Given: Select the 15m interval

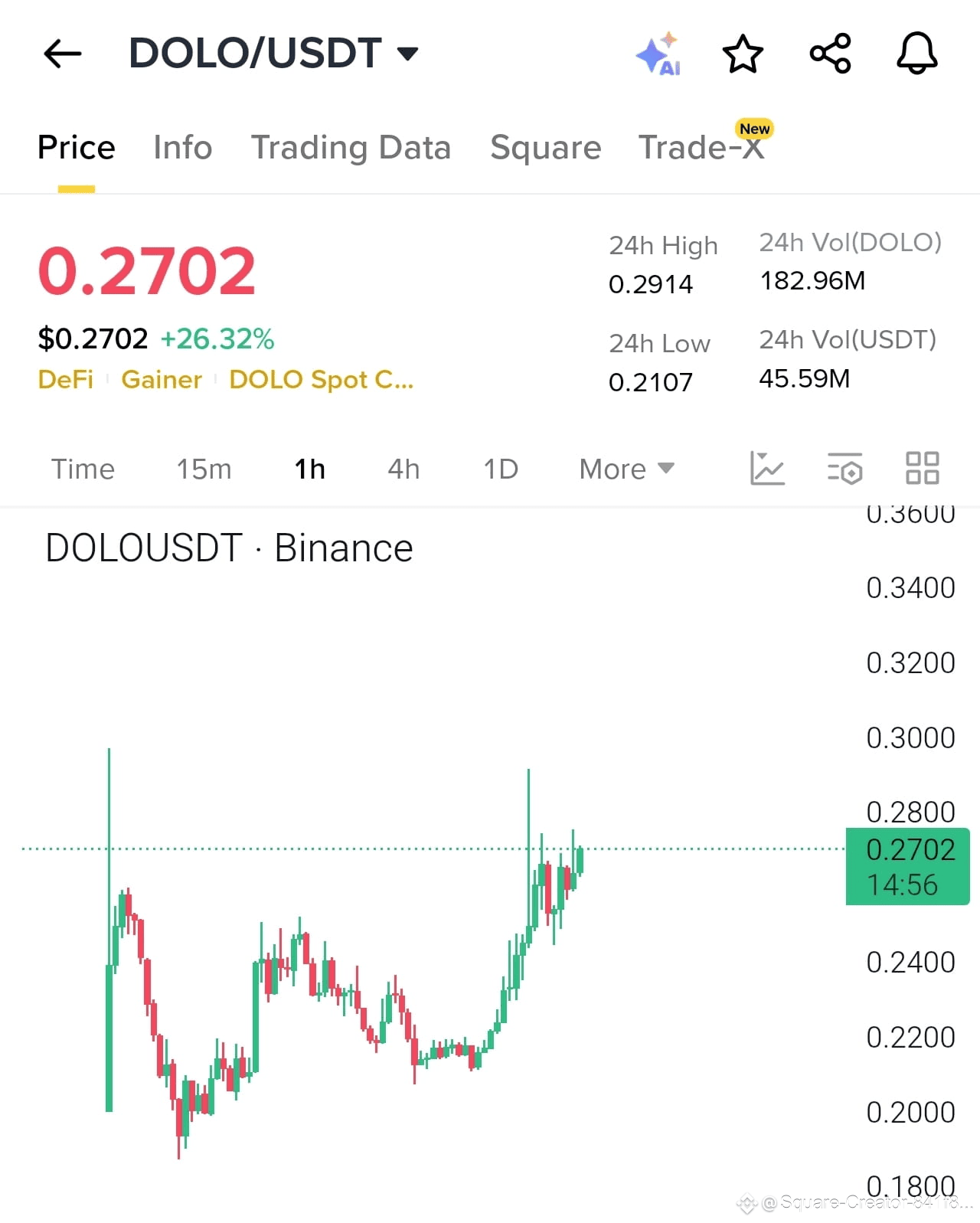Looking at the screenshot, I should pos(204,469).
